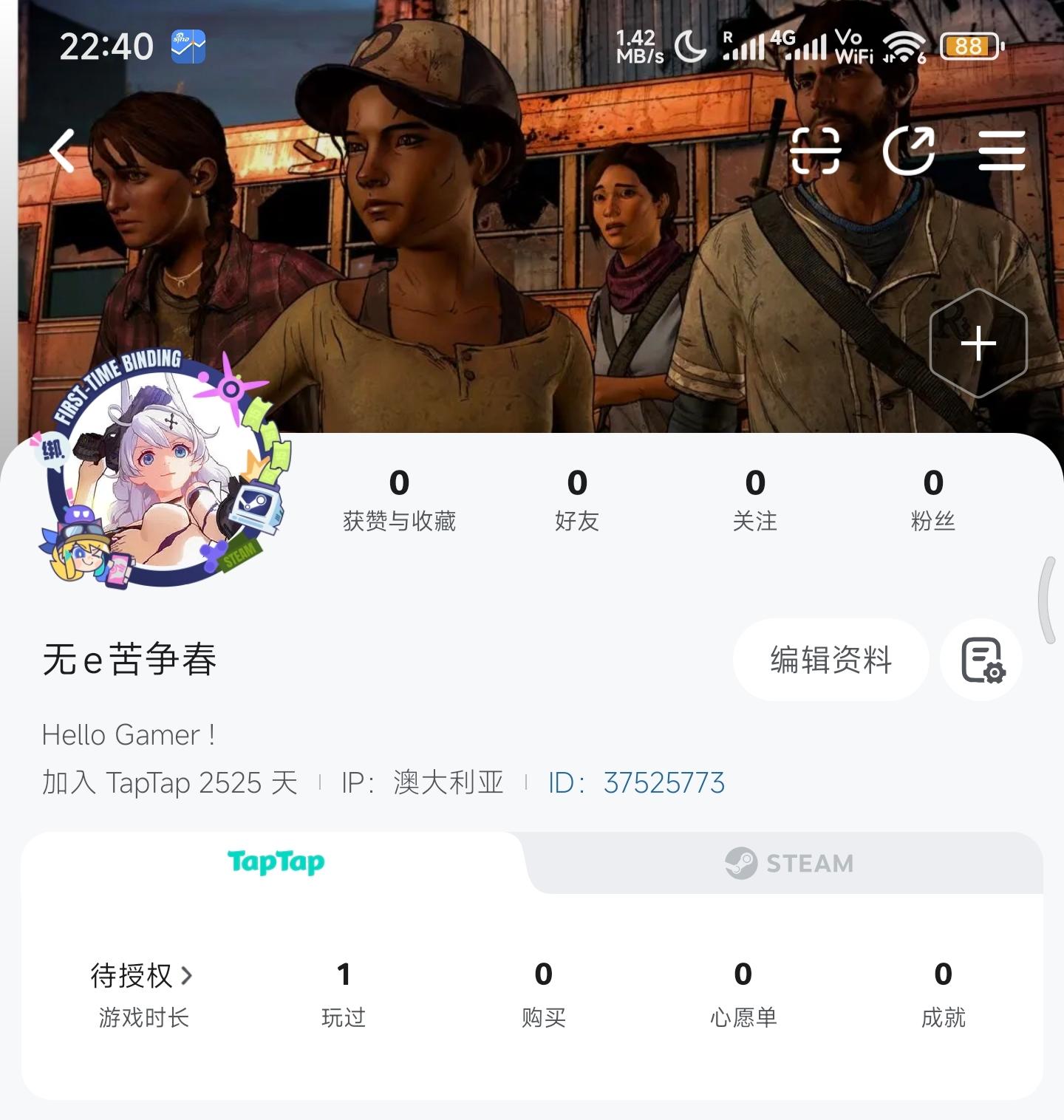Screen dimensions: 1064x1120
Task: Open the 关注 following list
Action: [x=754, y=499]
